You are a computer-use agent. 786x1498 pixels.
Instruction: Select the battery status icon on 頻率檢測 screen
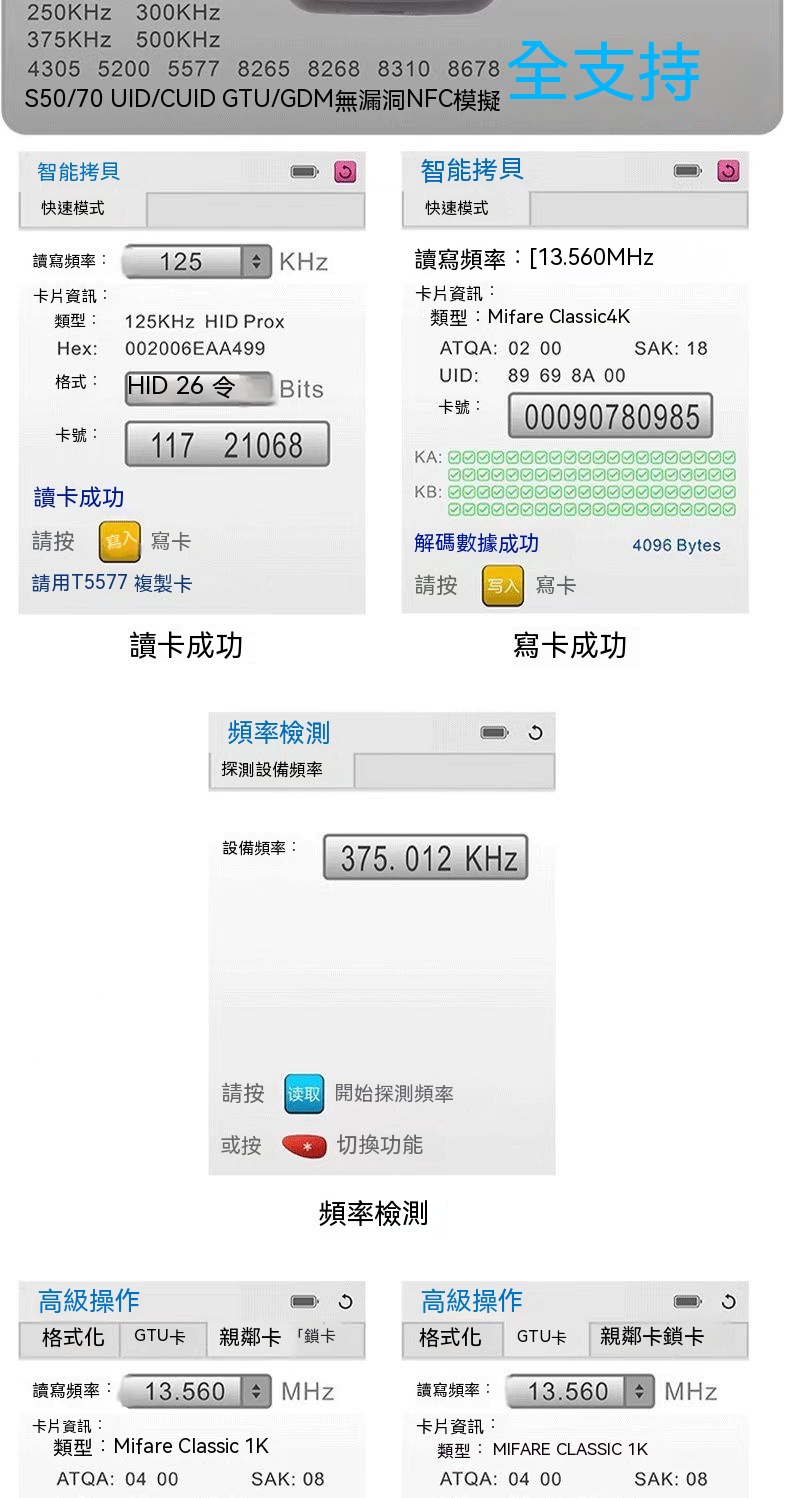coord(493,731)
